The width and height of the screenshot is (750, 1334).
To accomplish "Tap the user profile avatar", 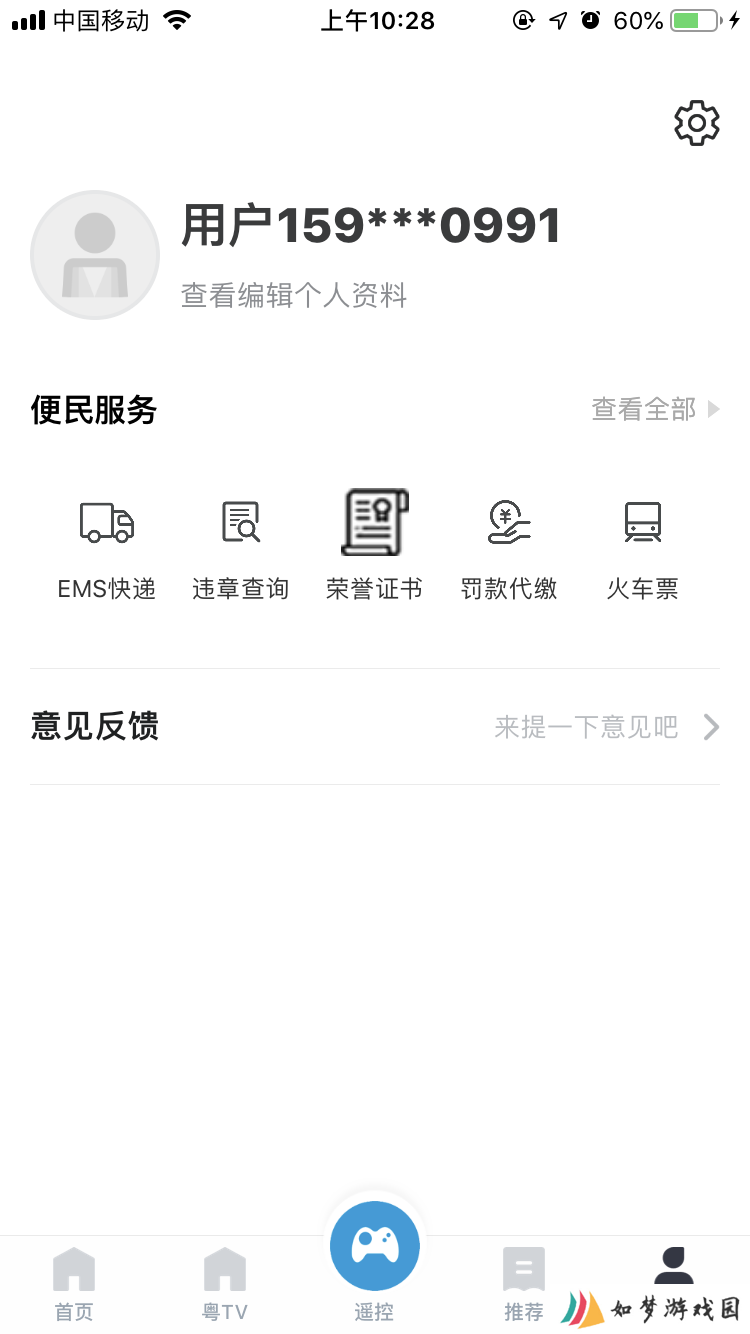I will [x=95, y=255].
